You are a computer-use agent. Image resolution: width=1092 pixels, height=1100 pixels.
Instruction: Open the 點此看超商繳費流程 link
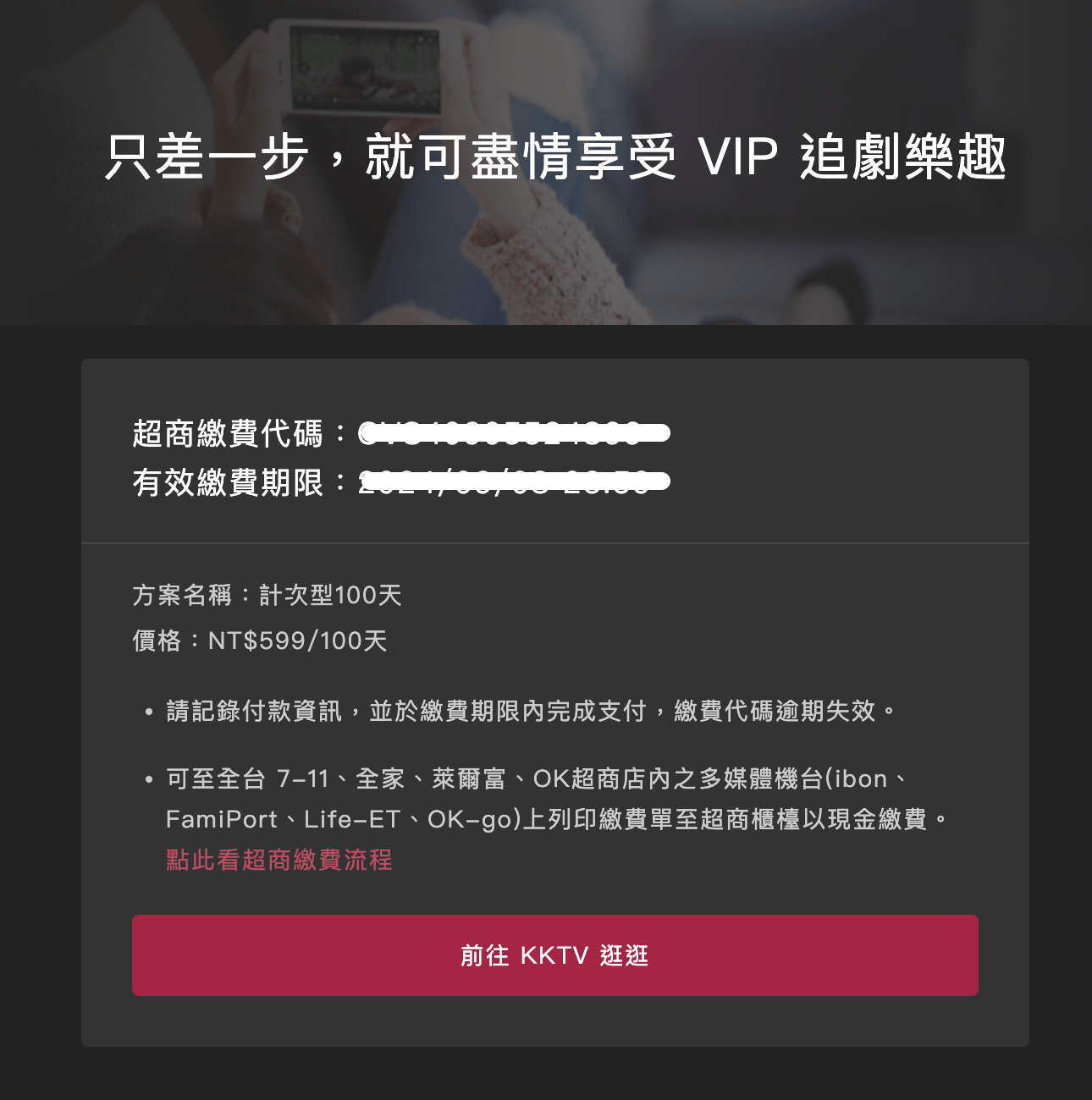279,860
